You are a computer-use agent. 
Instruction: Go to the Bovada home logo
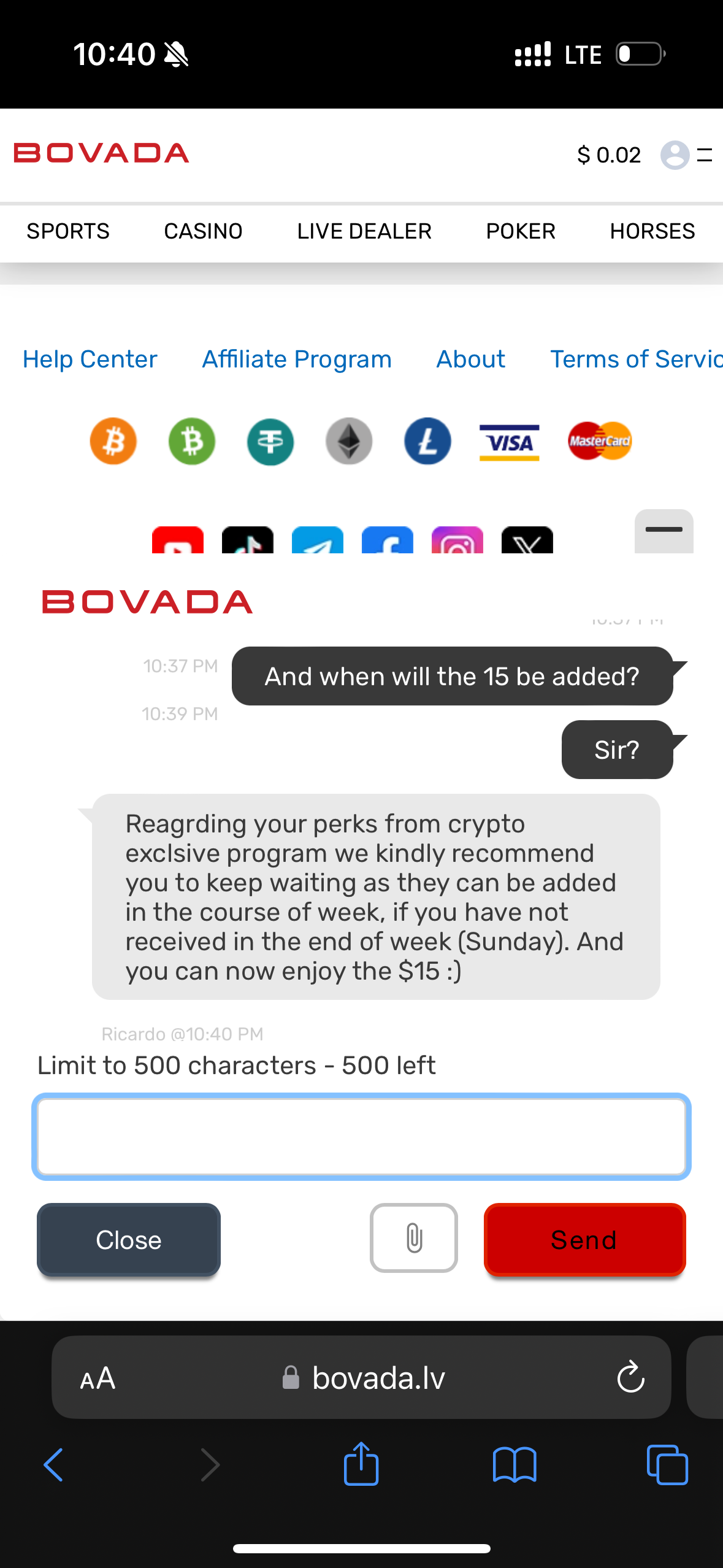coord(102,153)
